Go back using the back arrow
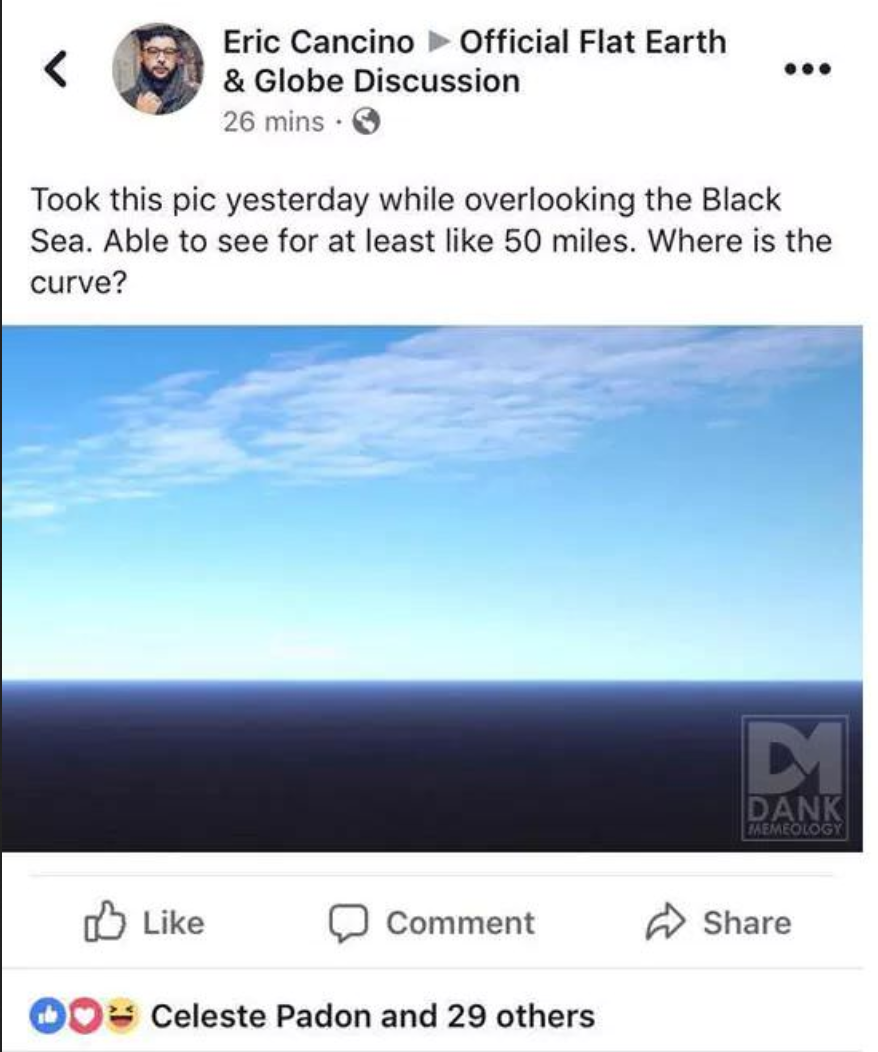Viewport: 878px width, 1052px height. [57, 69]
